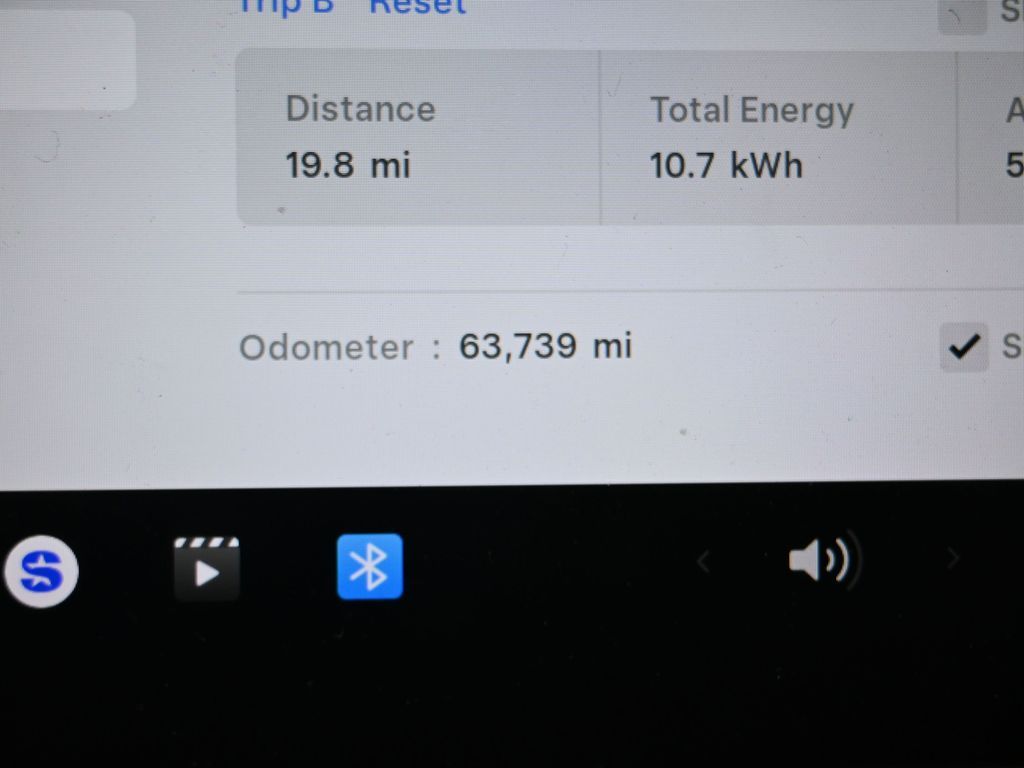Lower volume with the left chevron

point(703,562)
